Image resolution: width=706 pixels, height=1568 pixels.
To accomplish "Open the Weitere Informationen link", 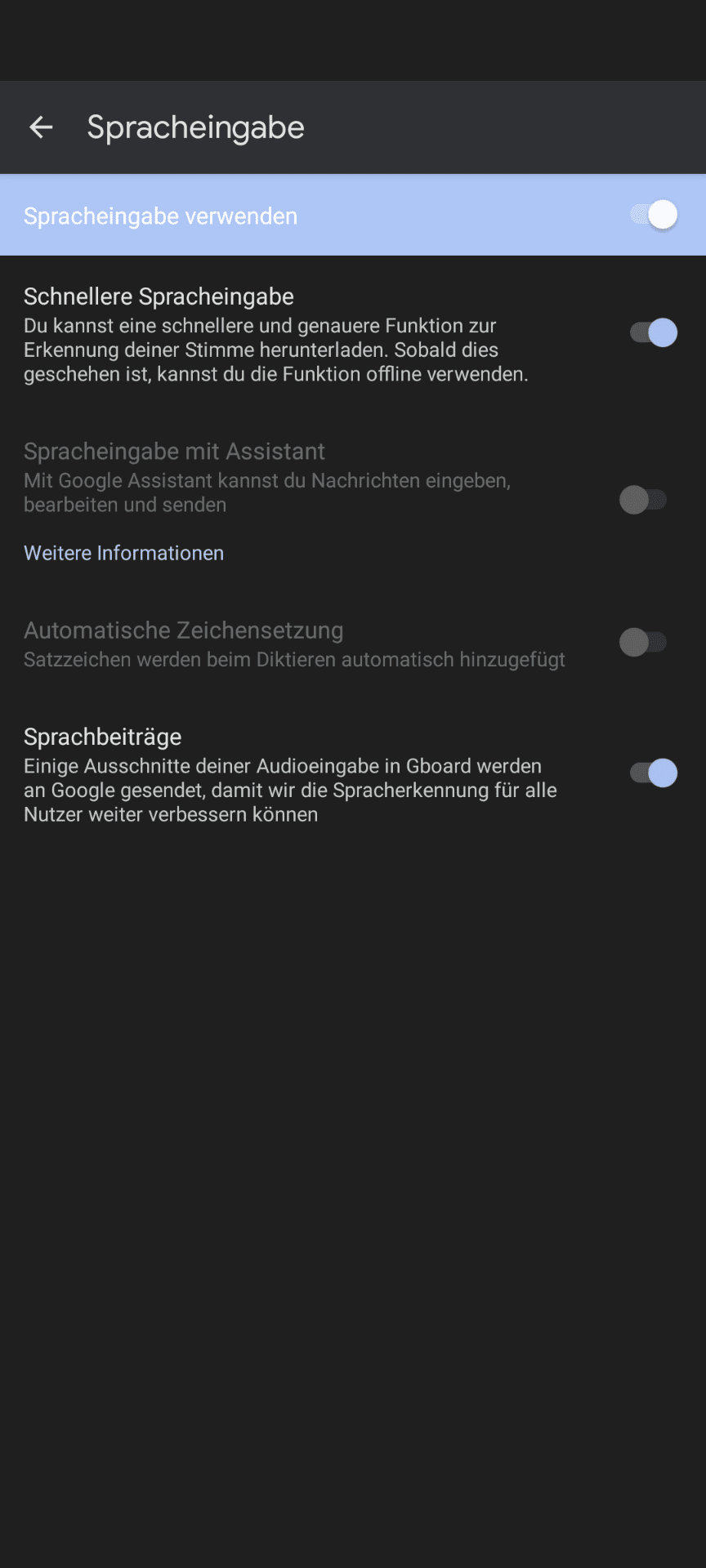I will pos(123,553).
